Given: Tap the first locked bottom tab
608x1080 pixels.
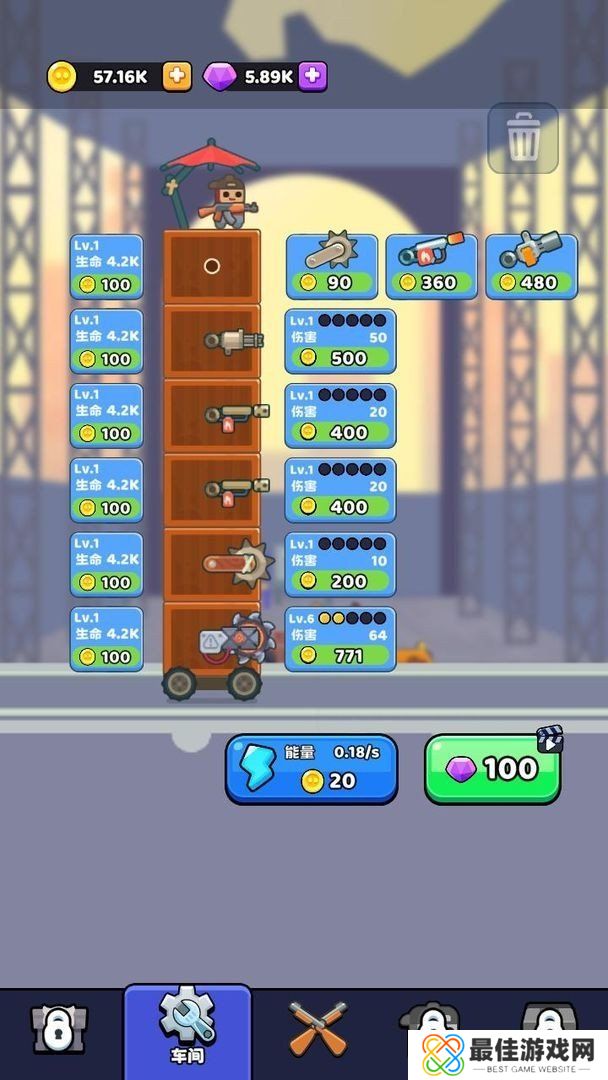Looking at the screenshot, I should click(x=59, y=1030).
